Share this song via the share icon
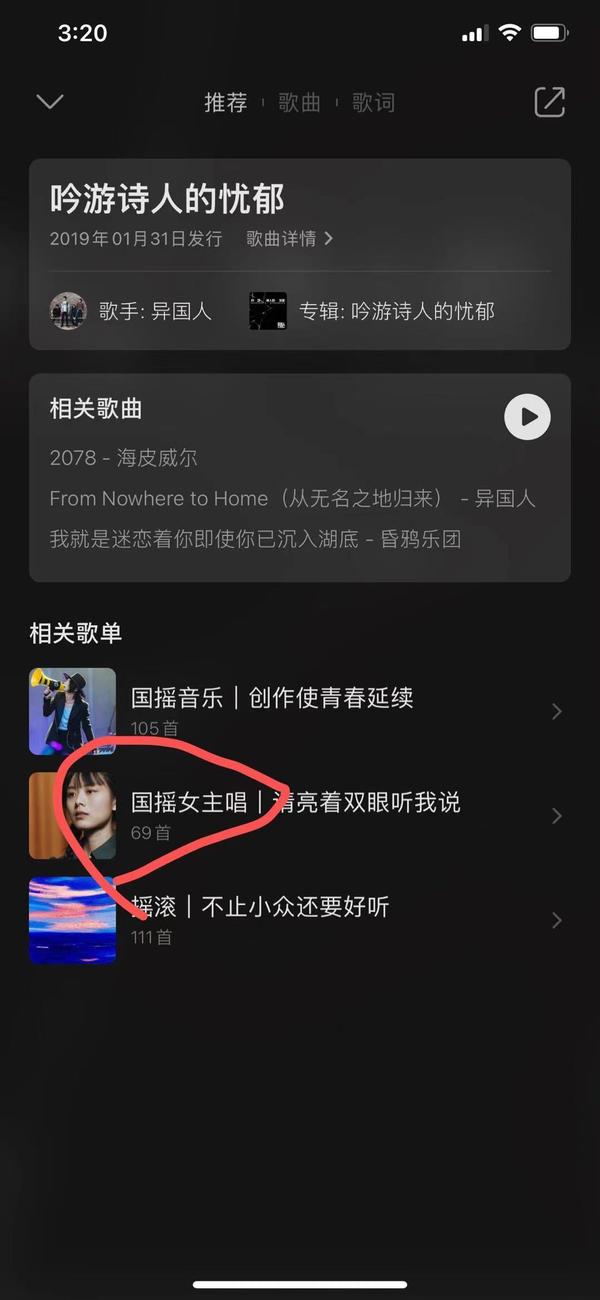This screenshot has width=600, height=1300. click(549, 102)
